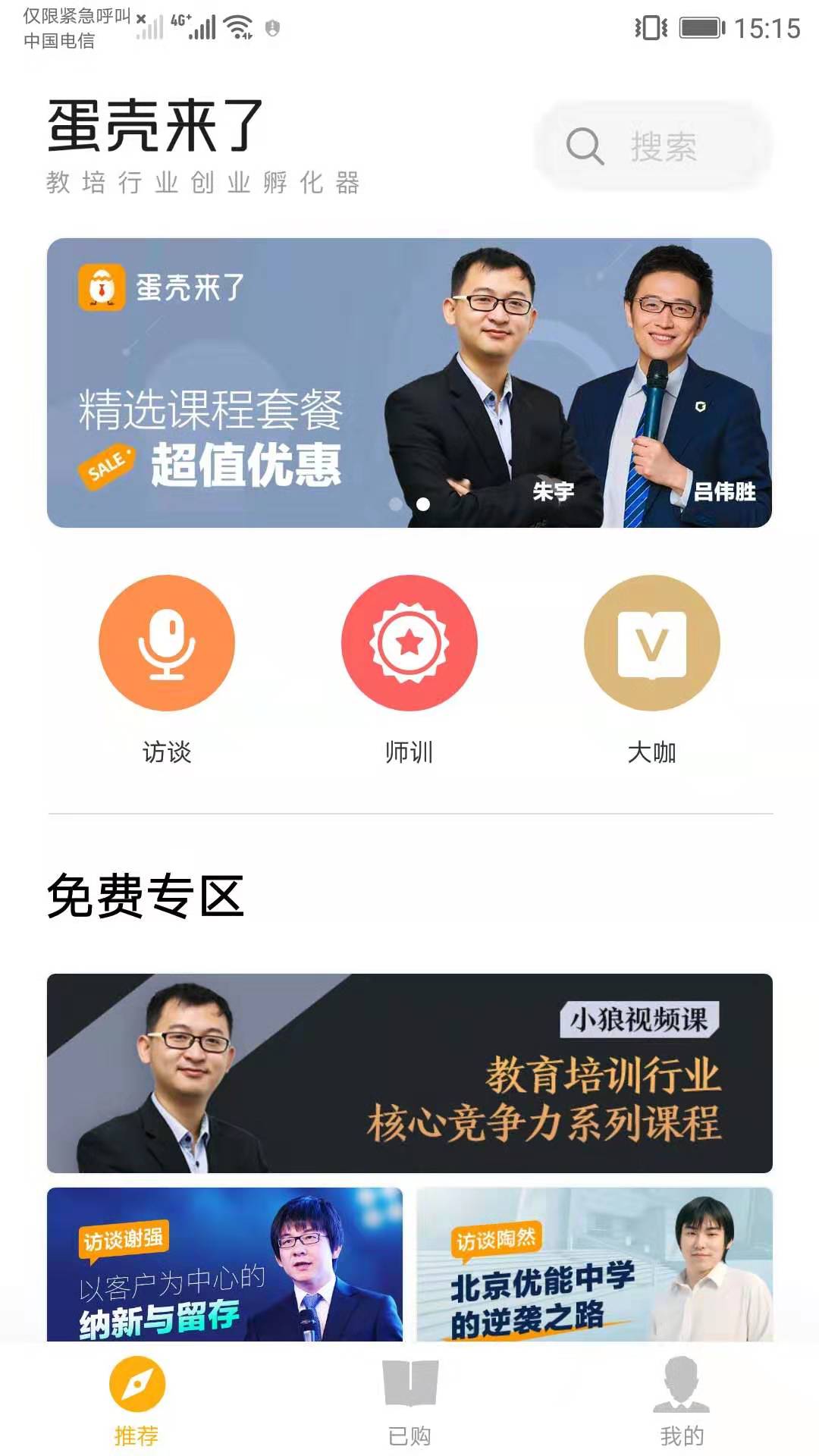
Task: Open the 搜索 search box
Action: pos(653,146)
